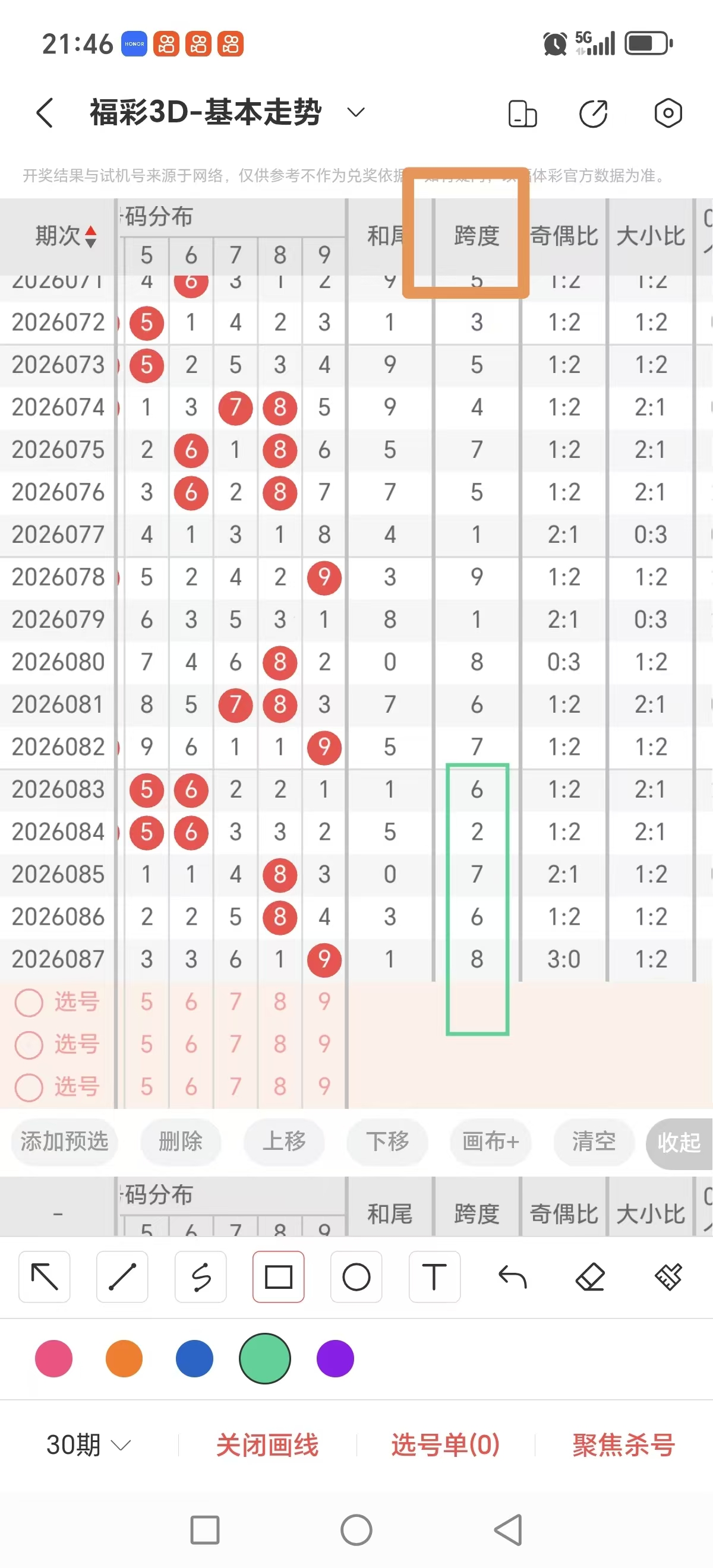This screenshot has height=1568, width=713.
Task: Pick the eraser tool
Action: 590,1276
